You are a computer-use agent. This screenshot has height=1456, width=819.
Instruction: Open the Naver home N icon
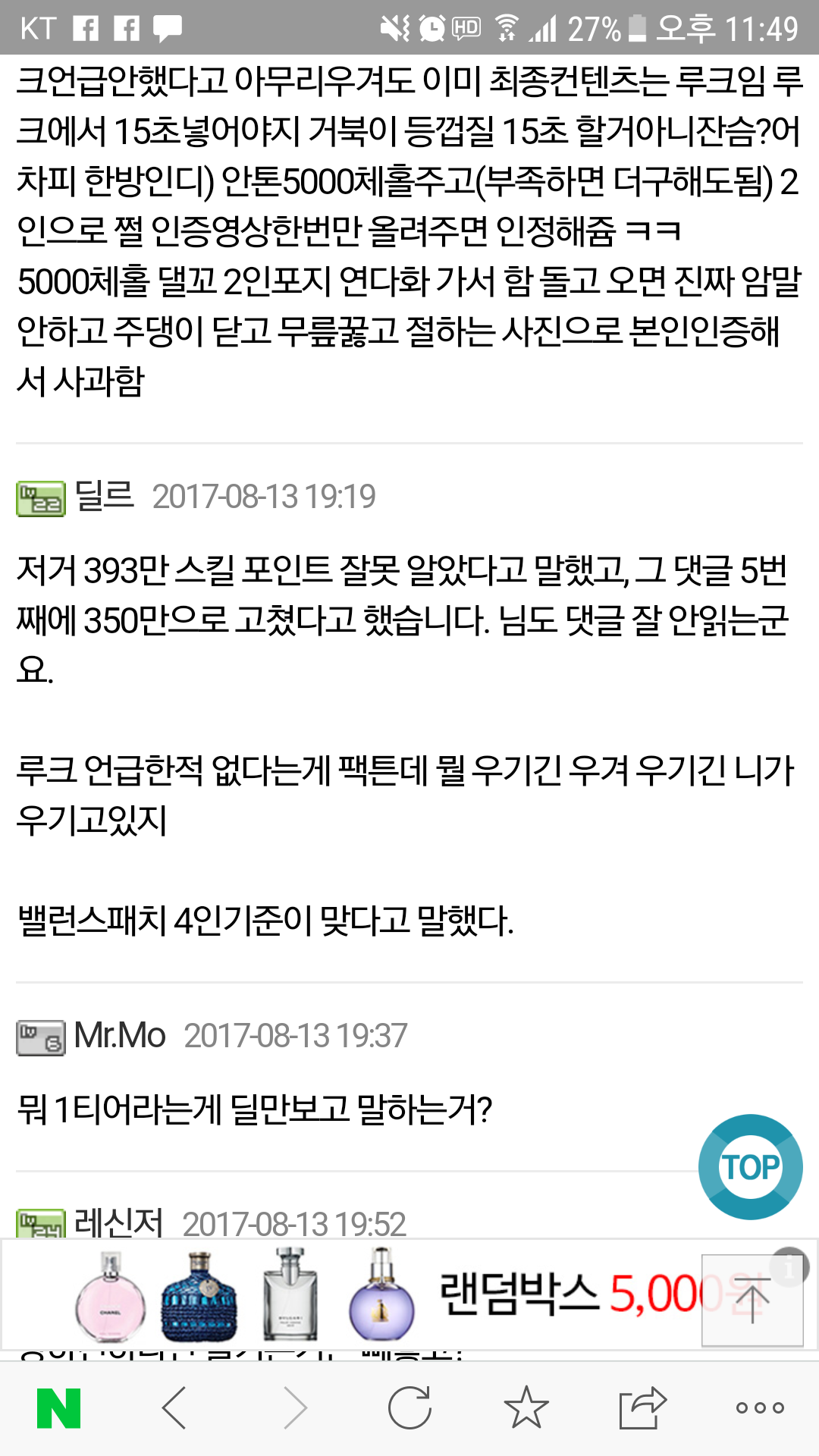point(59,1408)
